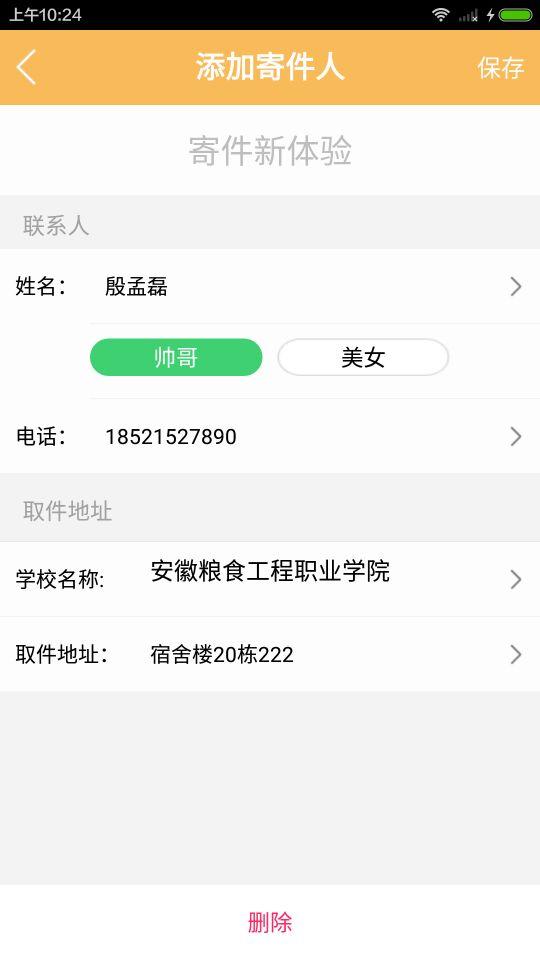Screen dimensions: 540x960
Task: Tap 删除 to delete this sender
Action: [270, 922]
